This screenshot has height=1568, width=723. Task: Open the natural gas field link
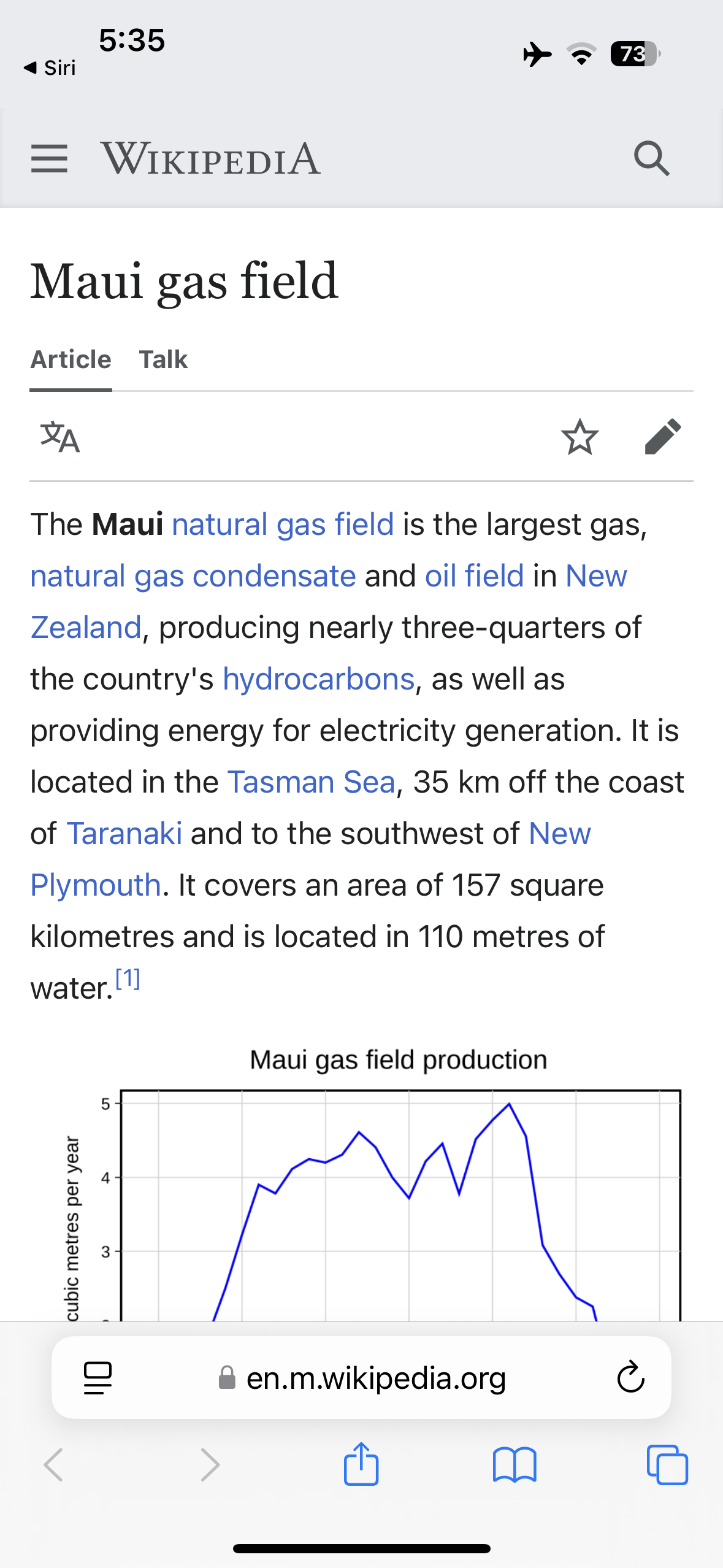click(283, 525)
